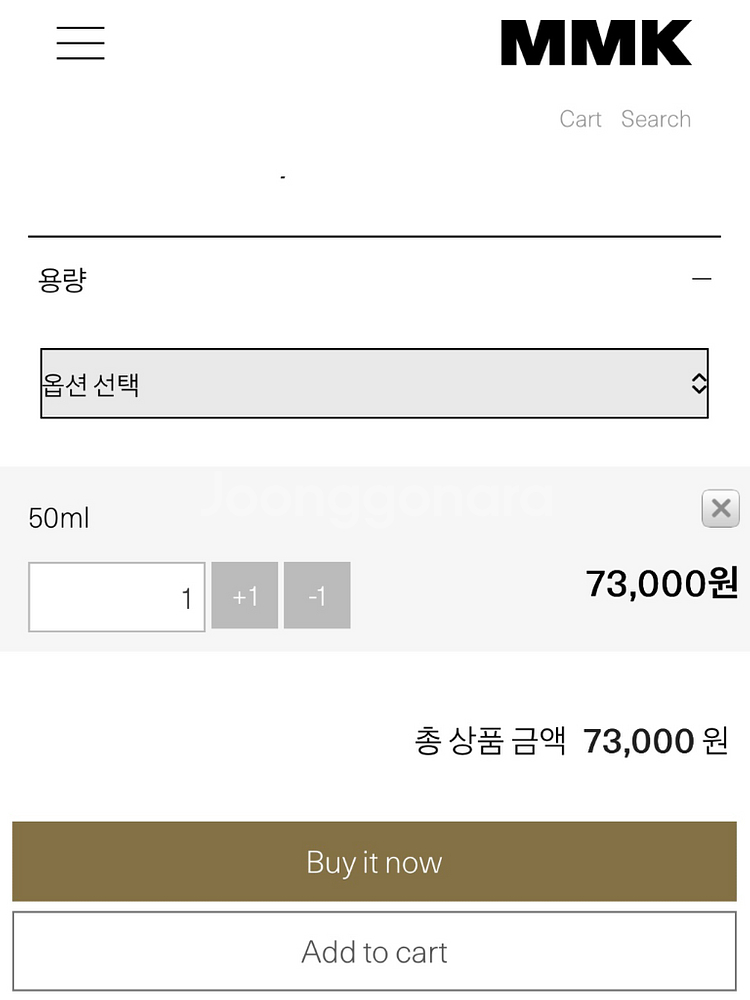Open the Cart page
750x1000 pixels.
580,119
